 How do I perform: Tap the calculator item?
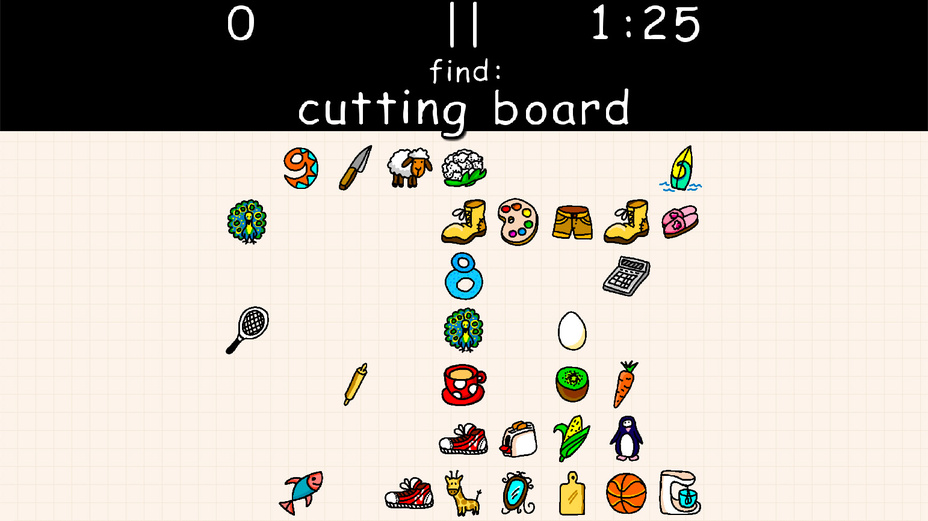tap(626, 275)
